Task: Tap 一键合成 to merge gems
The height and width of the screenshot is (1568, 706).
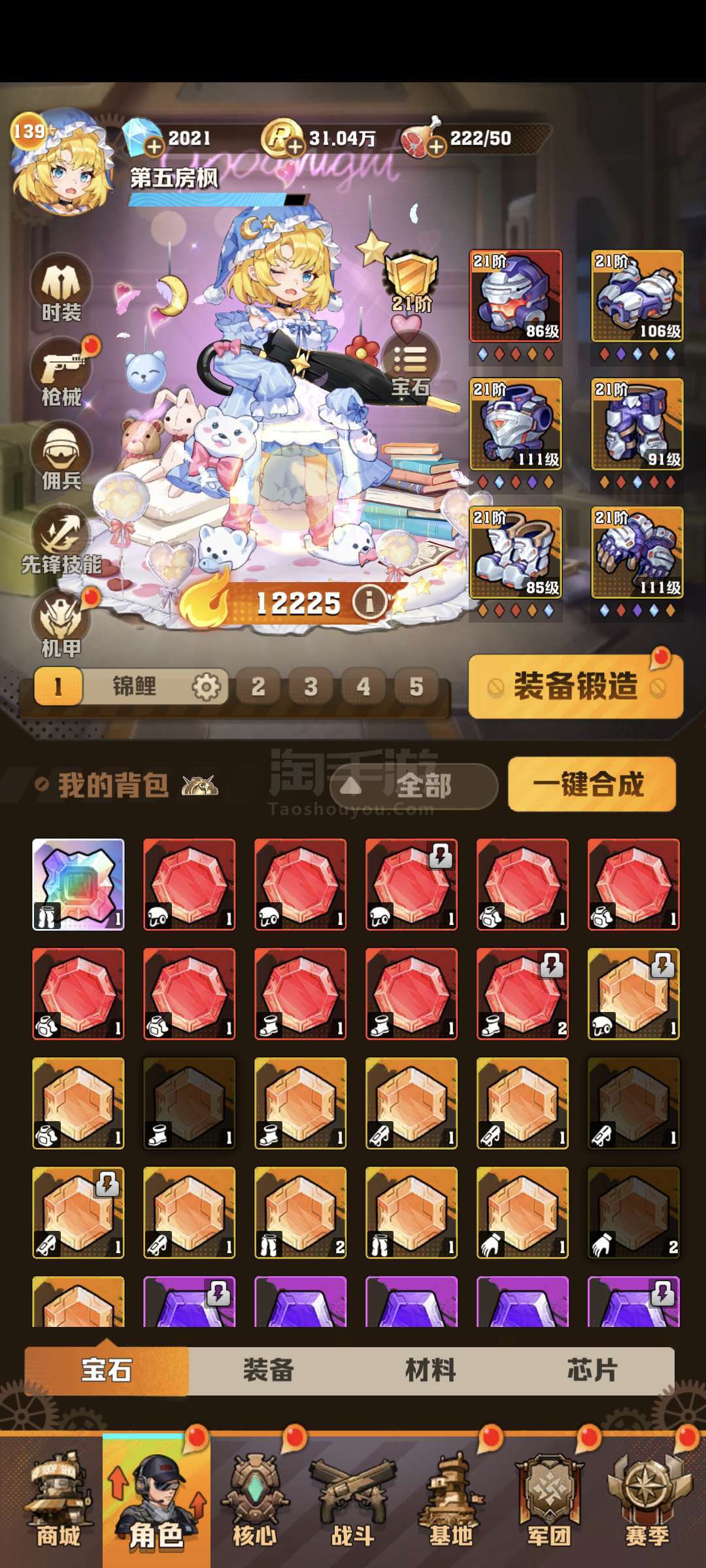Action: point(591,784)
